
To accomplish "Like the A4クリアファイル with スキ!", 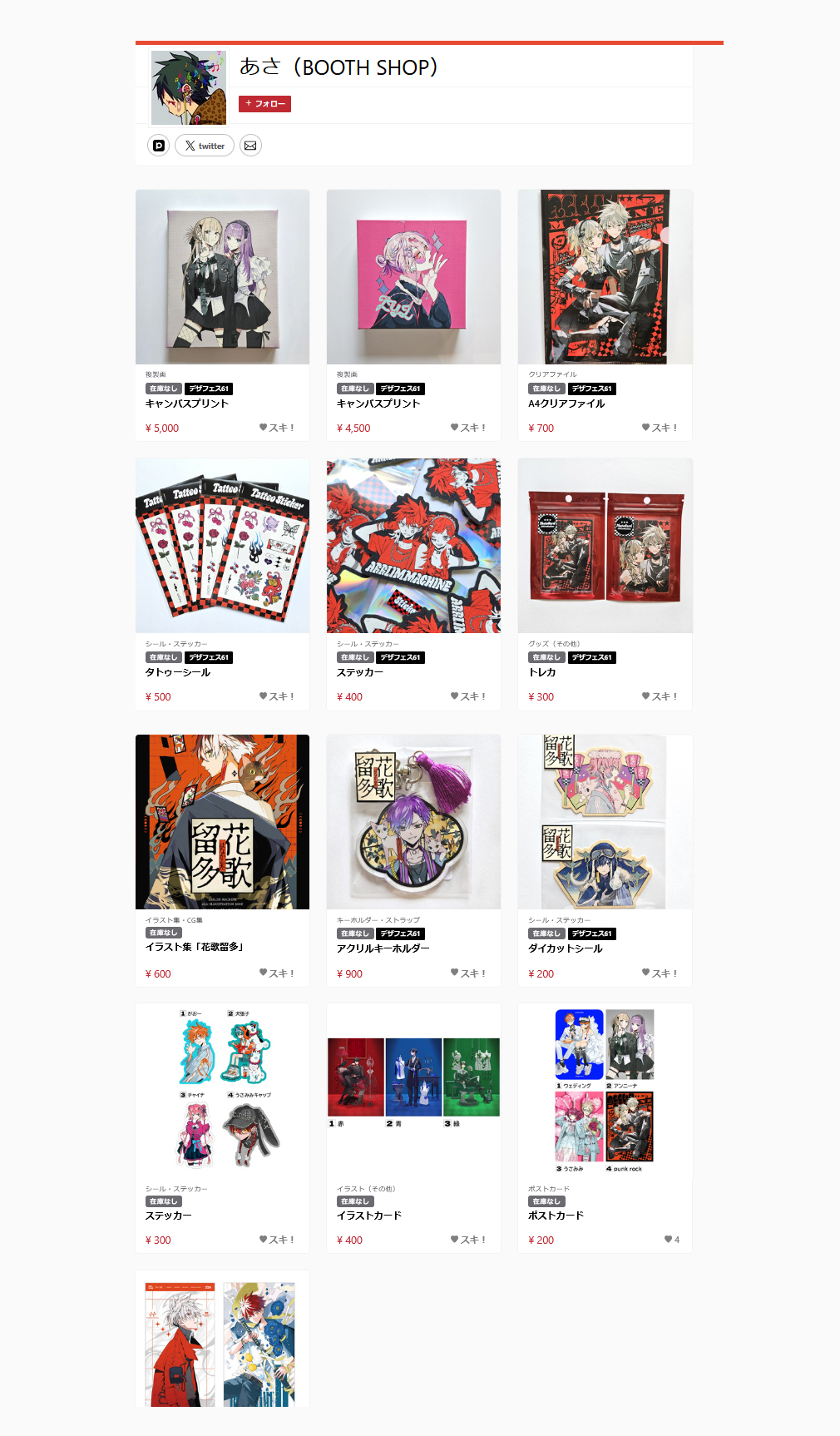I will point(660,428).
